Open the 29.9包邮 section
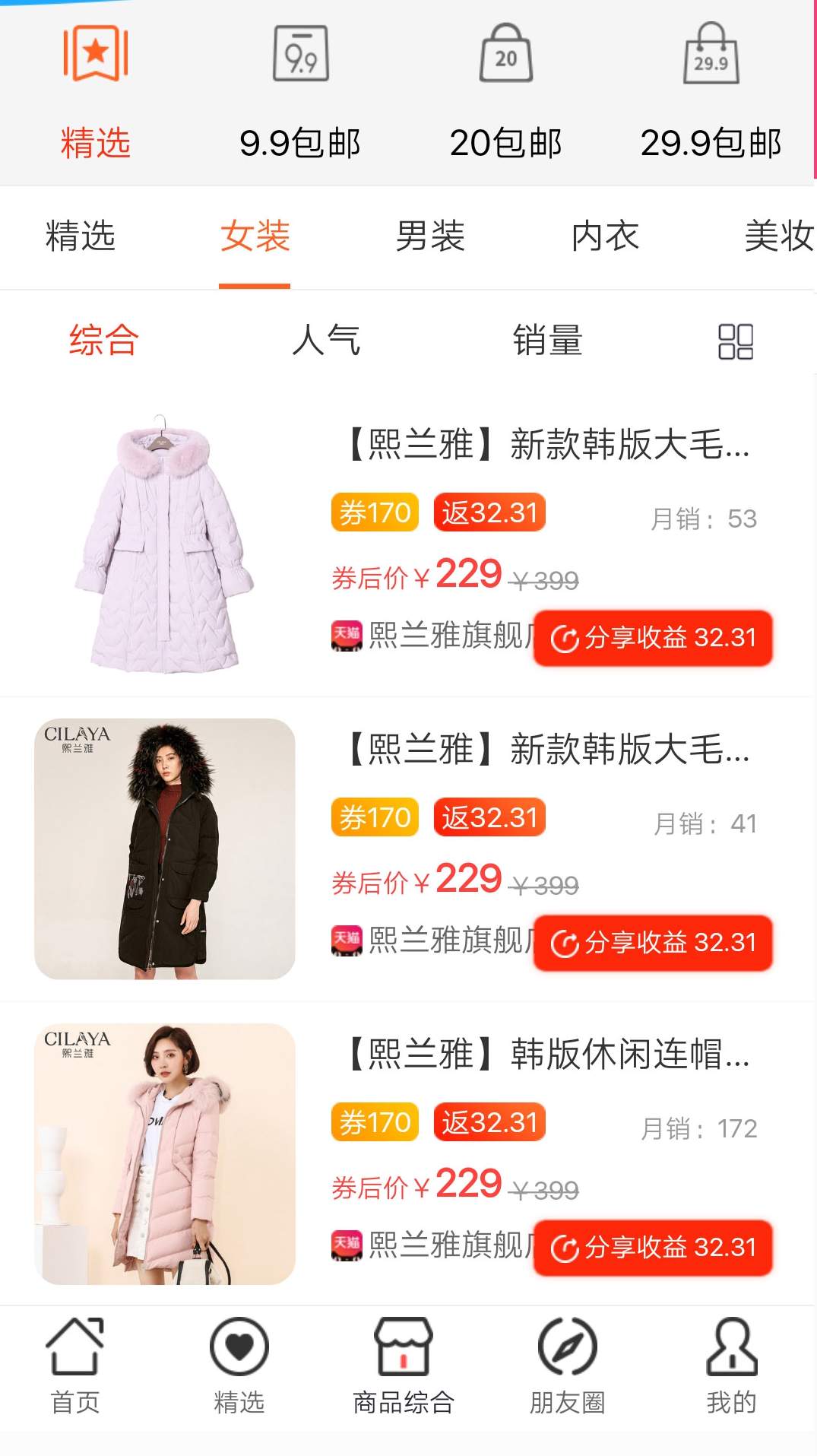 711,91
